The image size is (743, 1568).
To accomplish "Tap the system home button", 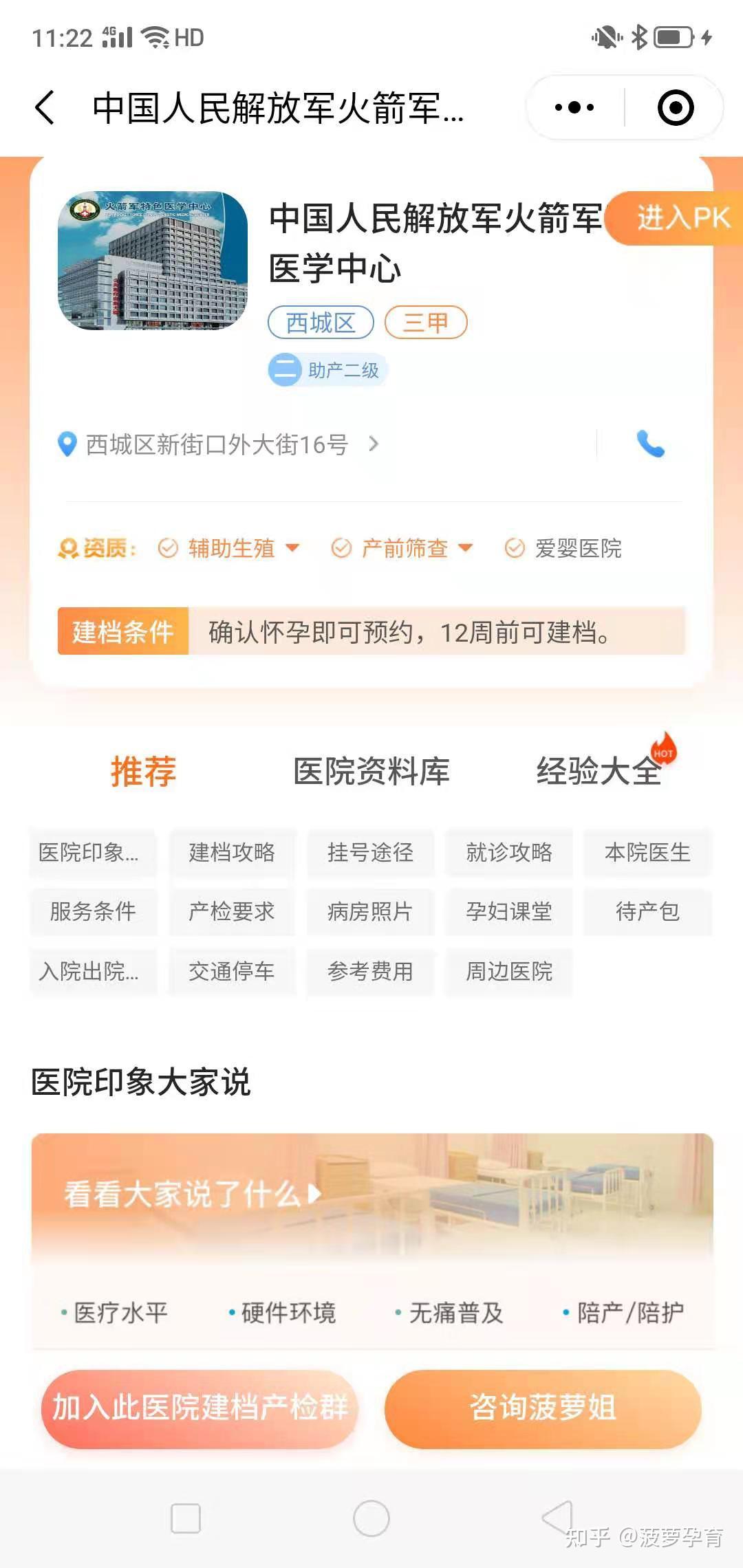I will pos(371,1518).
